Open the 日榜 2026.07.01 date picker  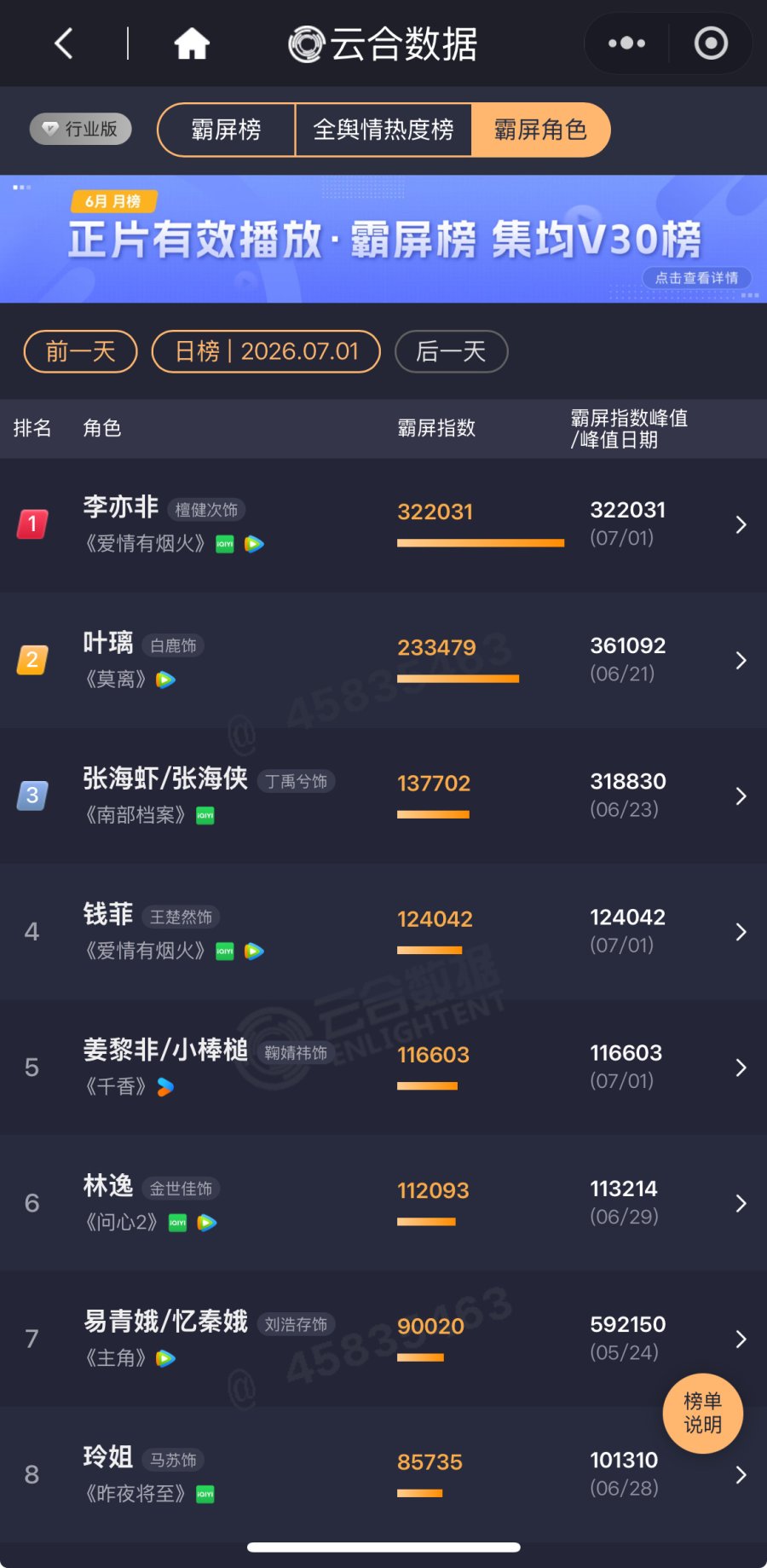266,351
